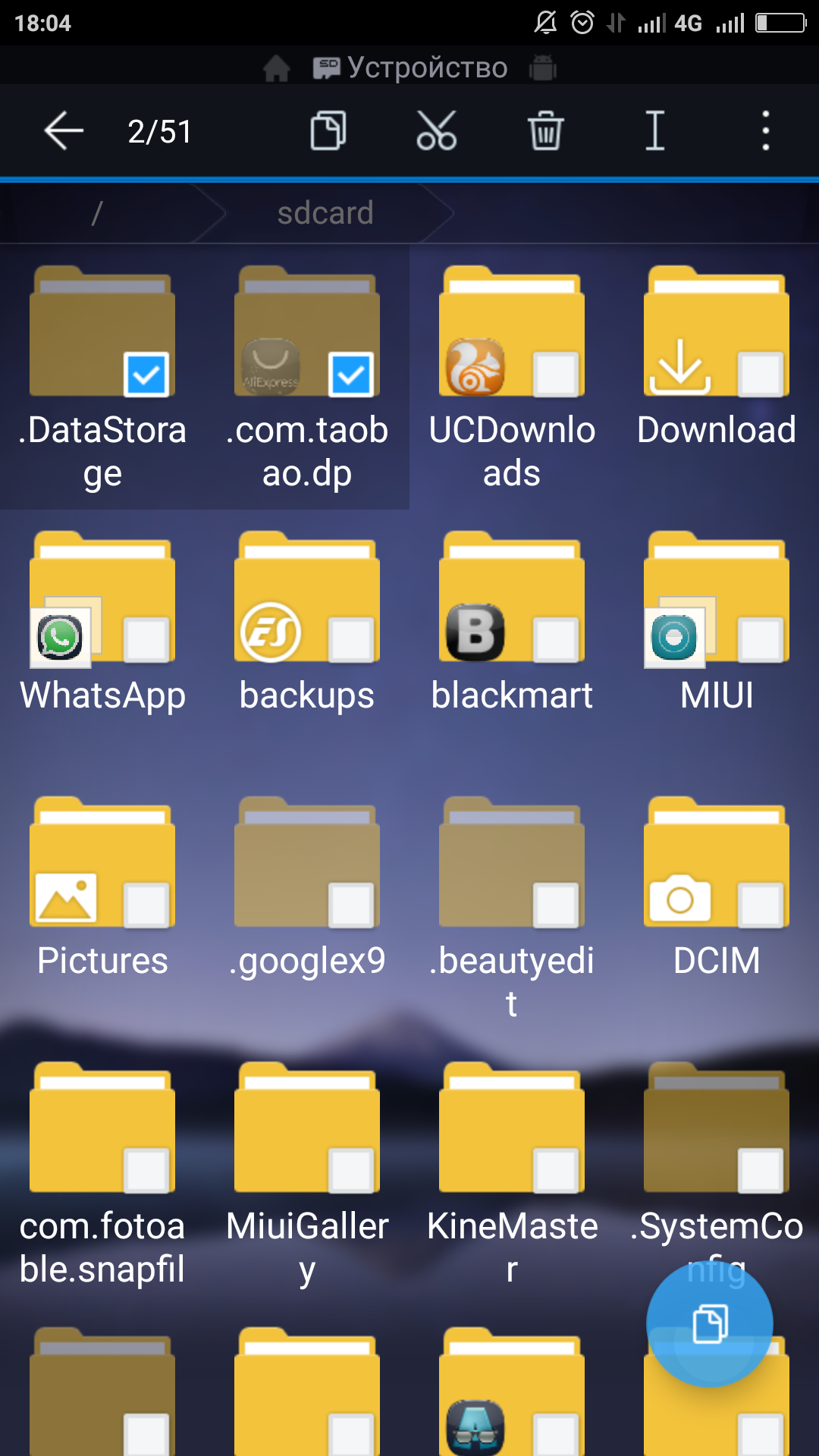
Task: Tick the Download folder checkbox
Action: (x=760, y=374)
